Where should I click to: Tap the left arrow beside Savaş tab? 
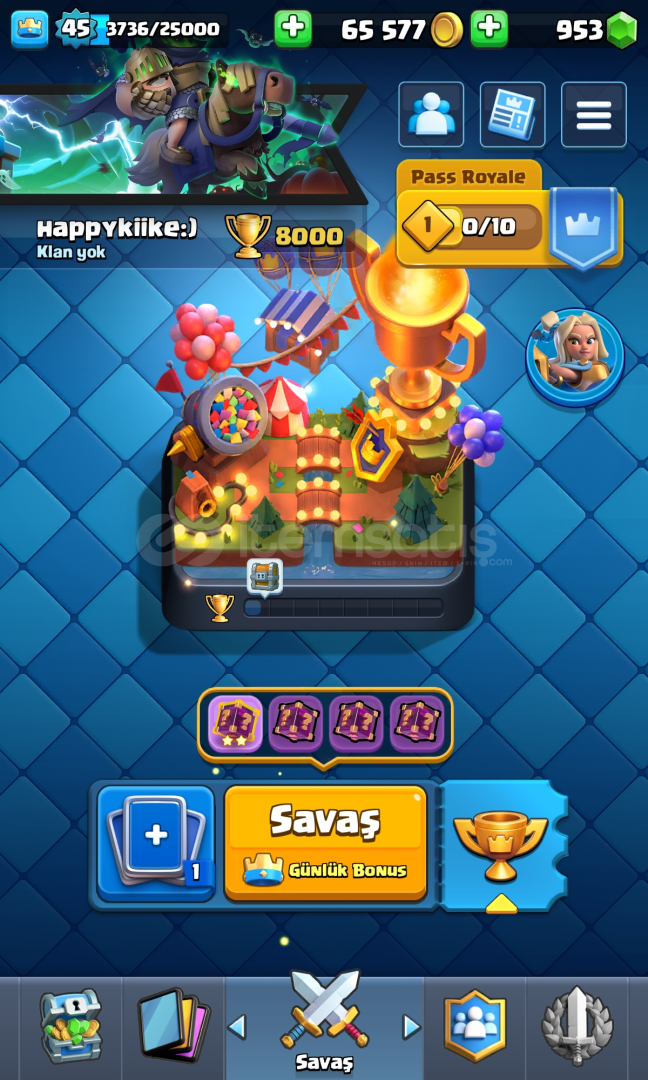[x=236, y=1027]
